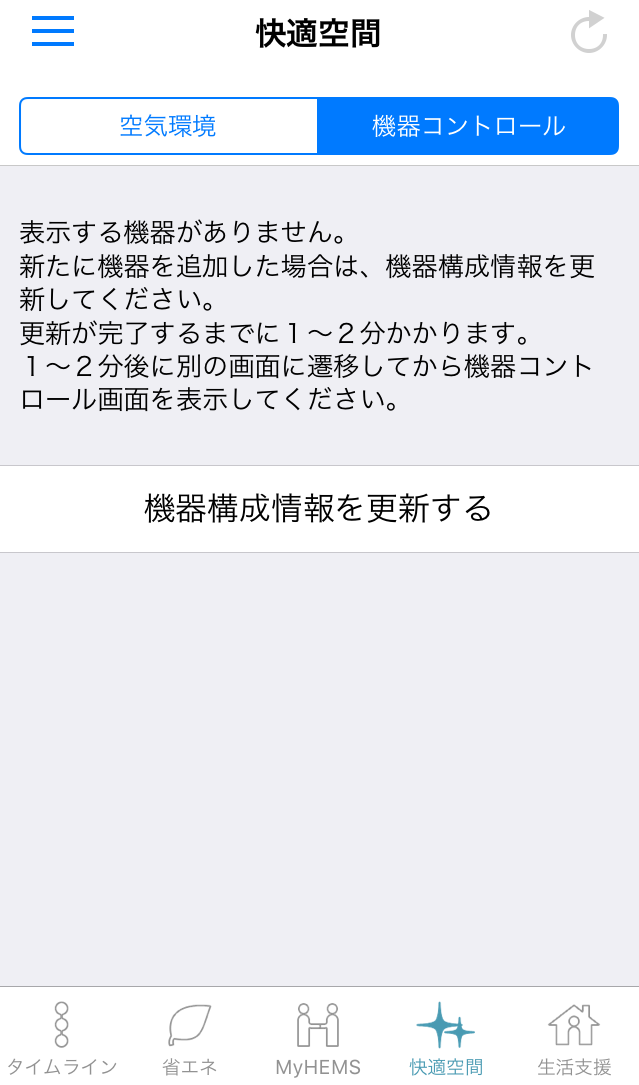
Task: Switch to the MyHEMS tab
Action: (318, 1038)
